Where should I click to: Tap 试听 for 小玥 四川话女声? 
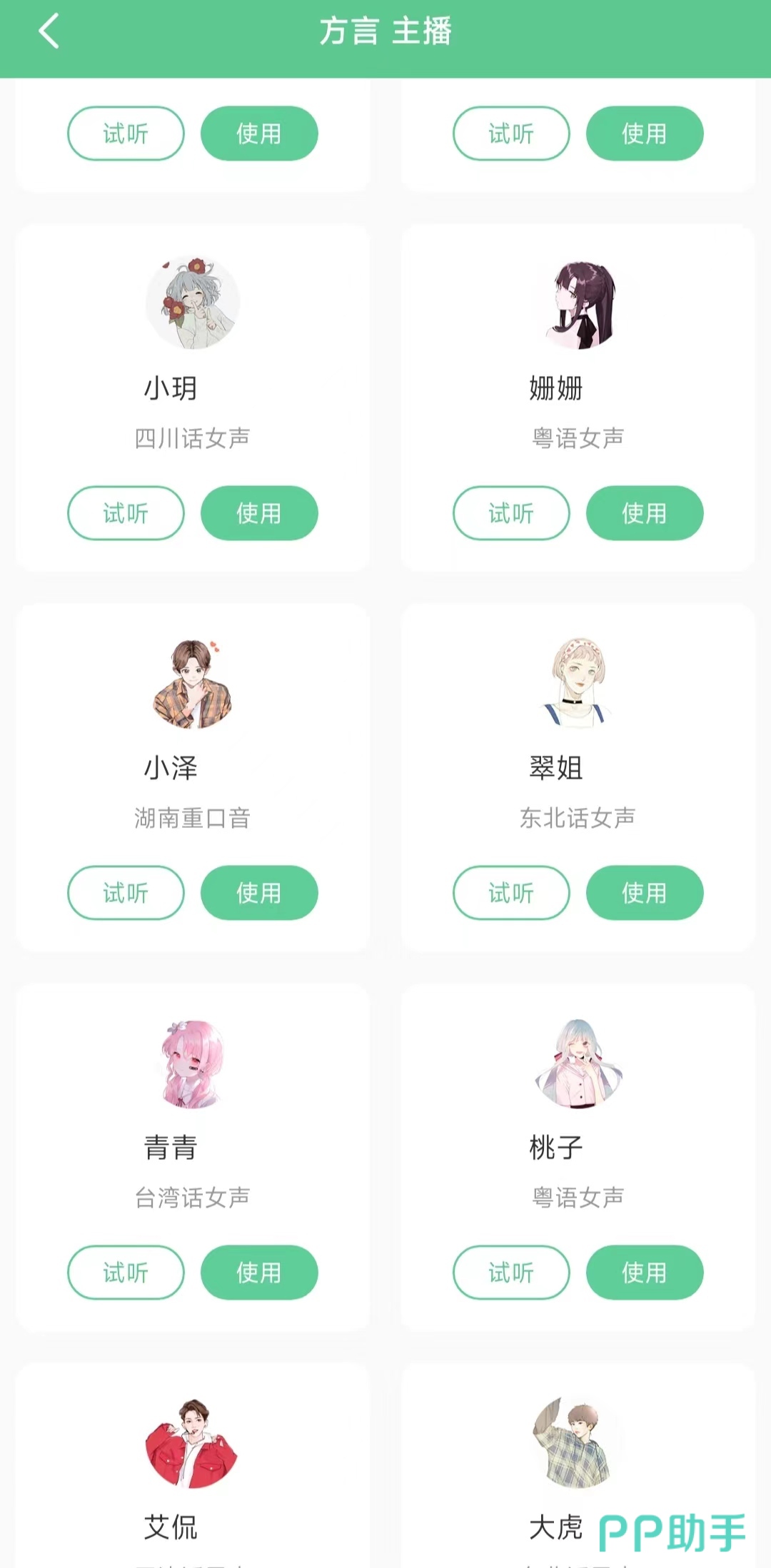pos(126,513)
